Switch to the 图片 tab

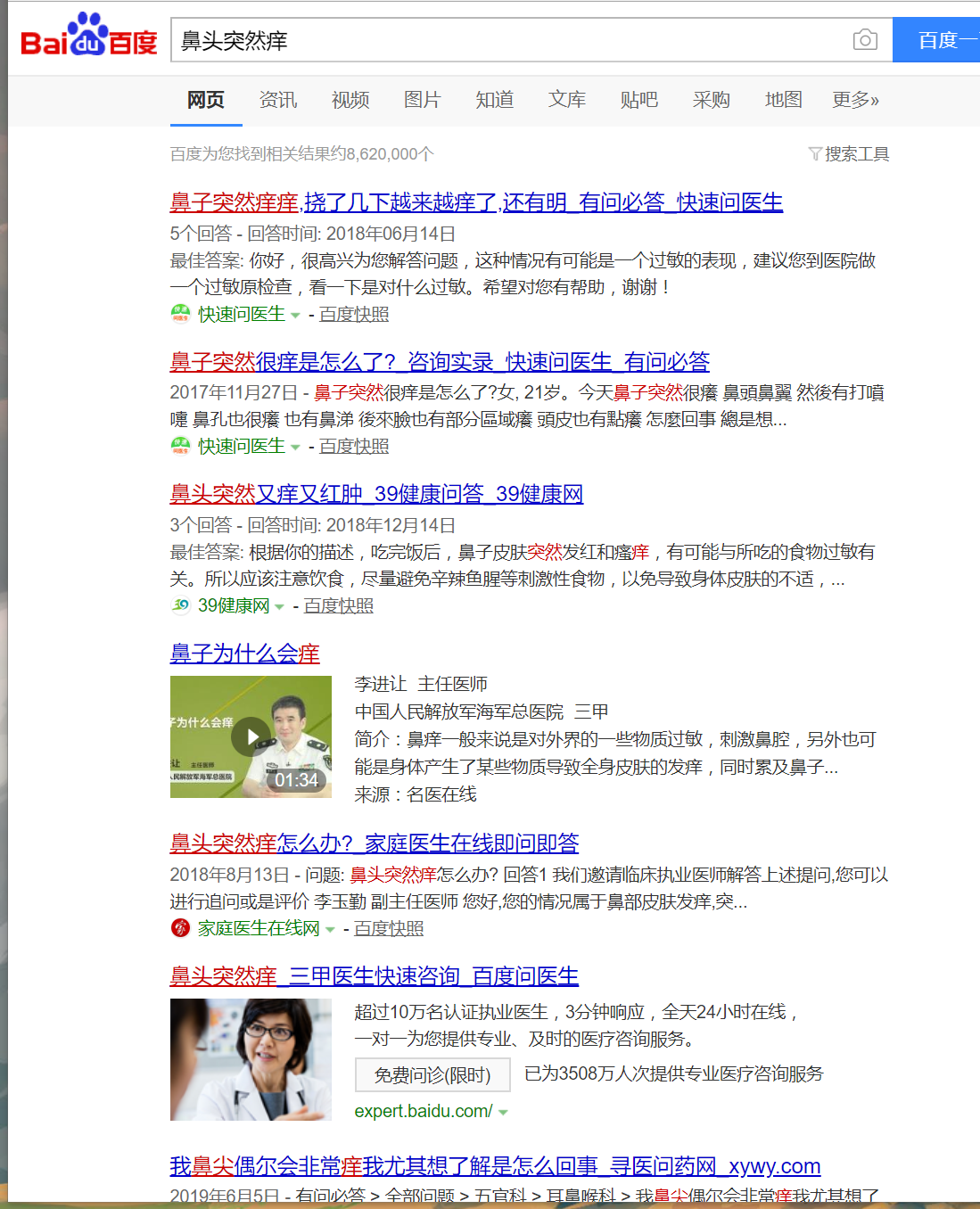pos(423,100)
